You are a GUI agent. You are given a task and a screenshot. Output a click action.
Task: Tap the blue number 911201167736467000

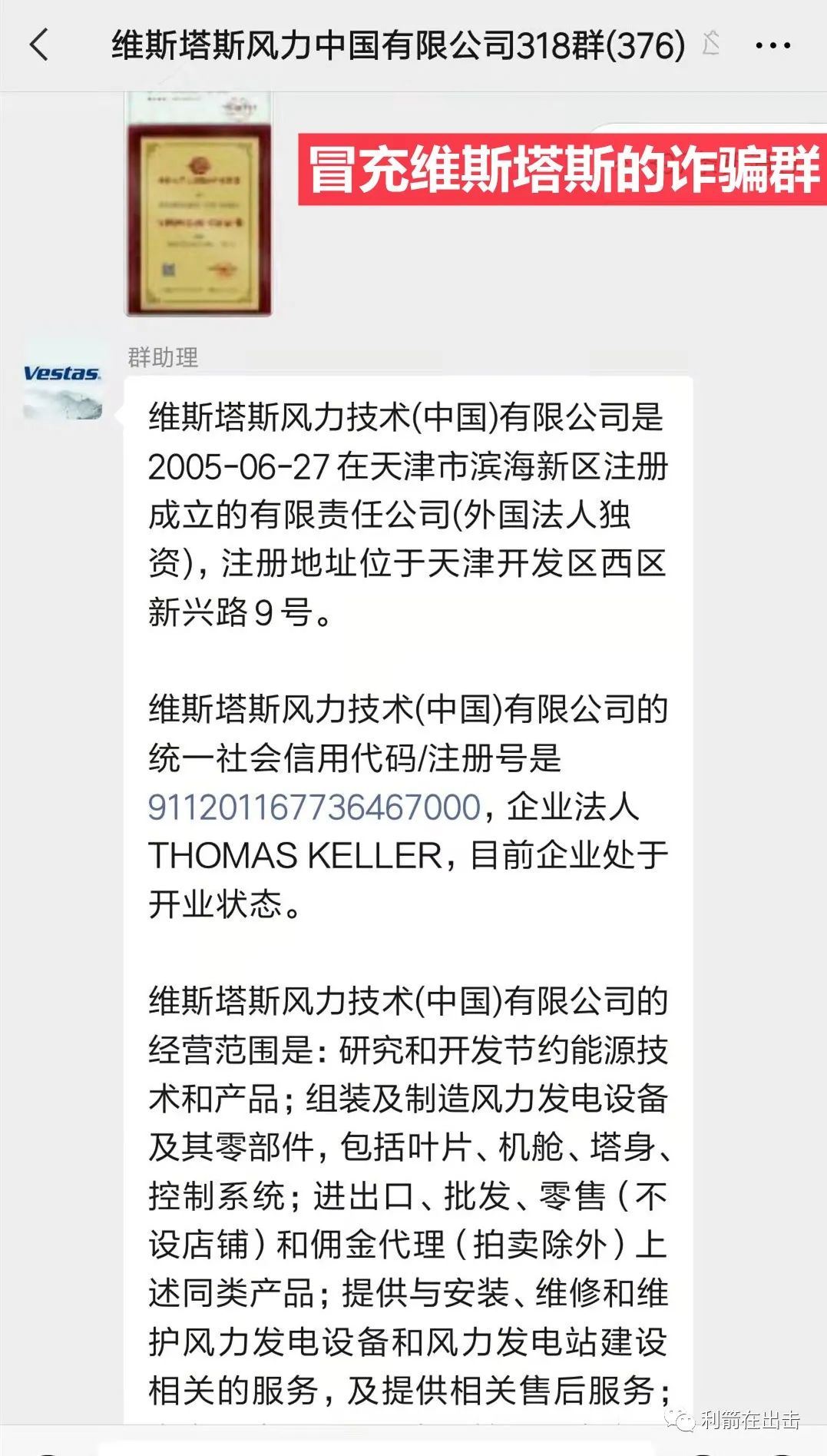[314, 808]
